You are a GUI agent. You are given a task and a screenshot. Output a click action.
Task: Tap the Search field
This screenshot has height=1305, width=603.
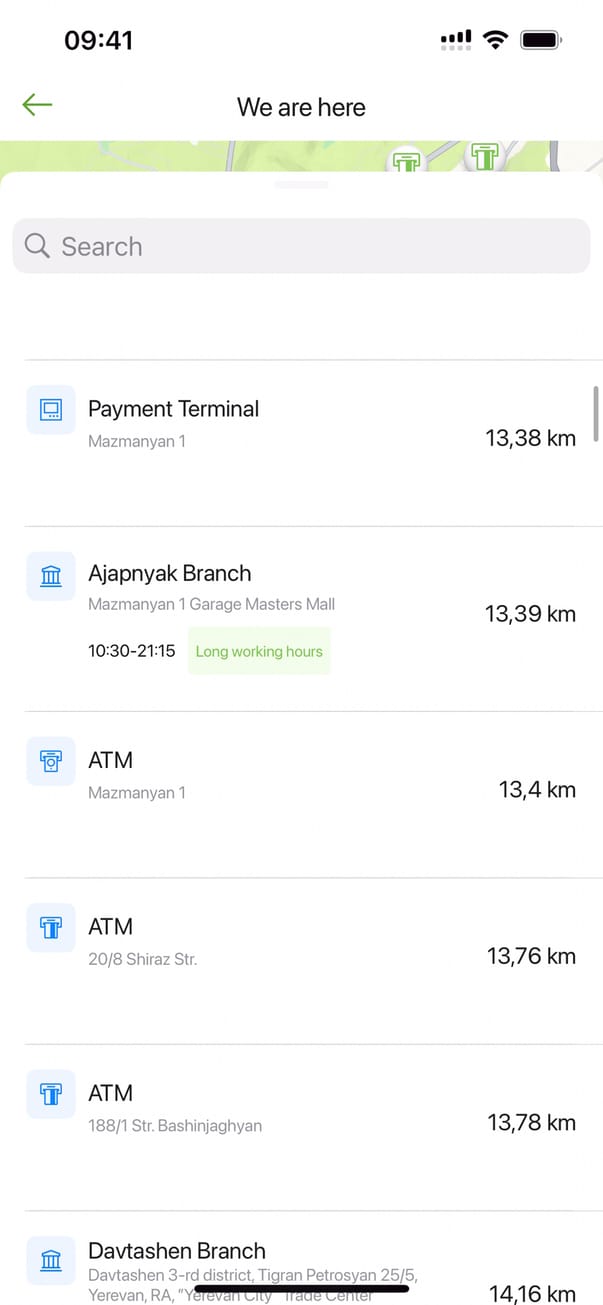(300, 246)
